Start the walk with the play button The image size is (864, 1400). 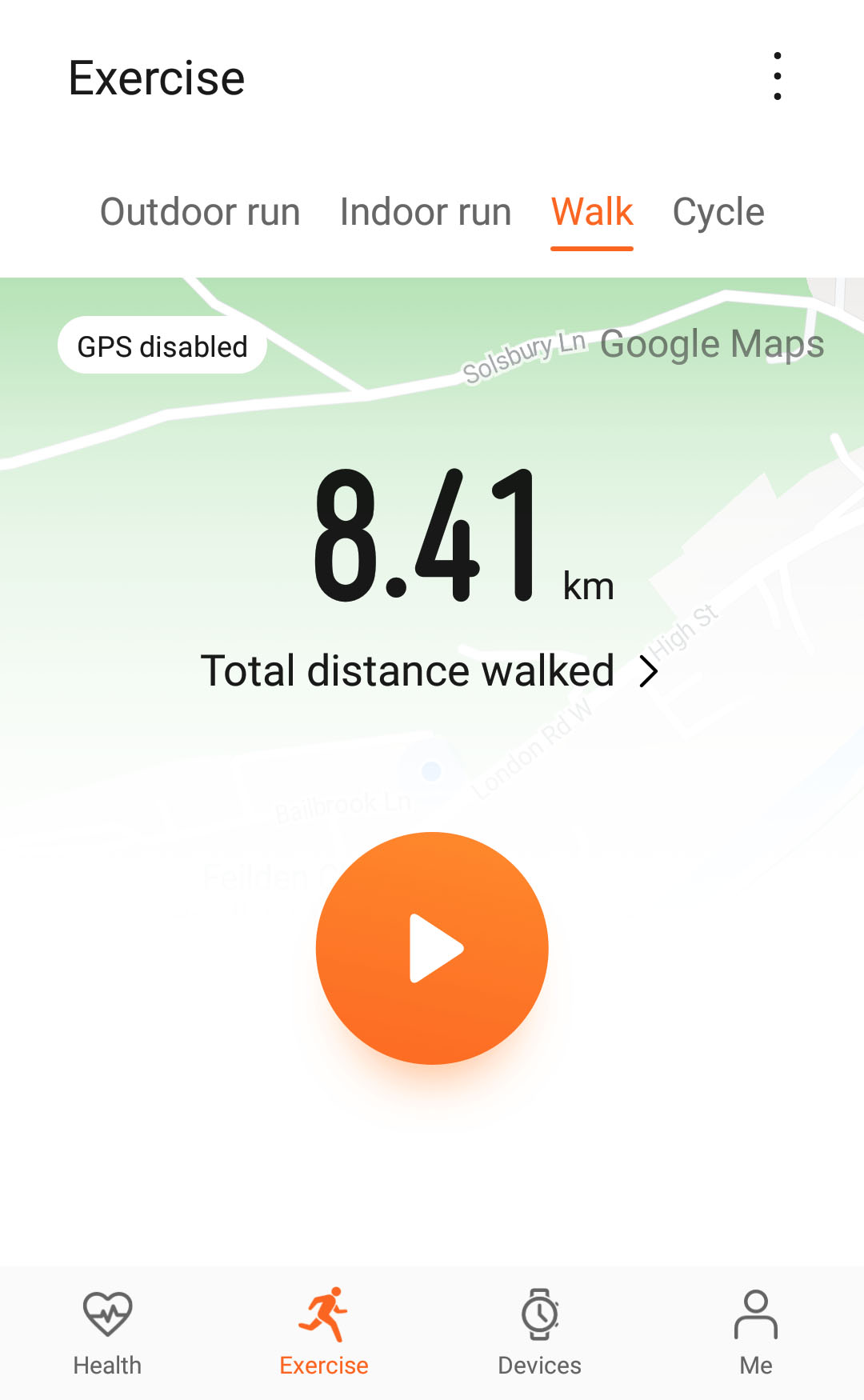click(x=432, y=948)
